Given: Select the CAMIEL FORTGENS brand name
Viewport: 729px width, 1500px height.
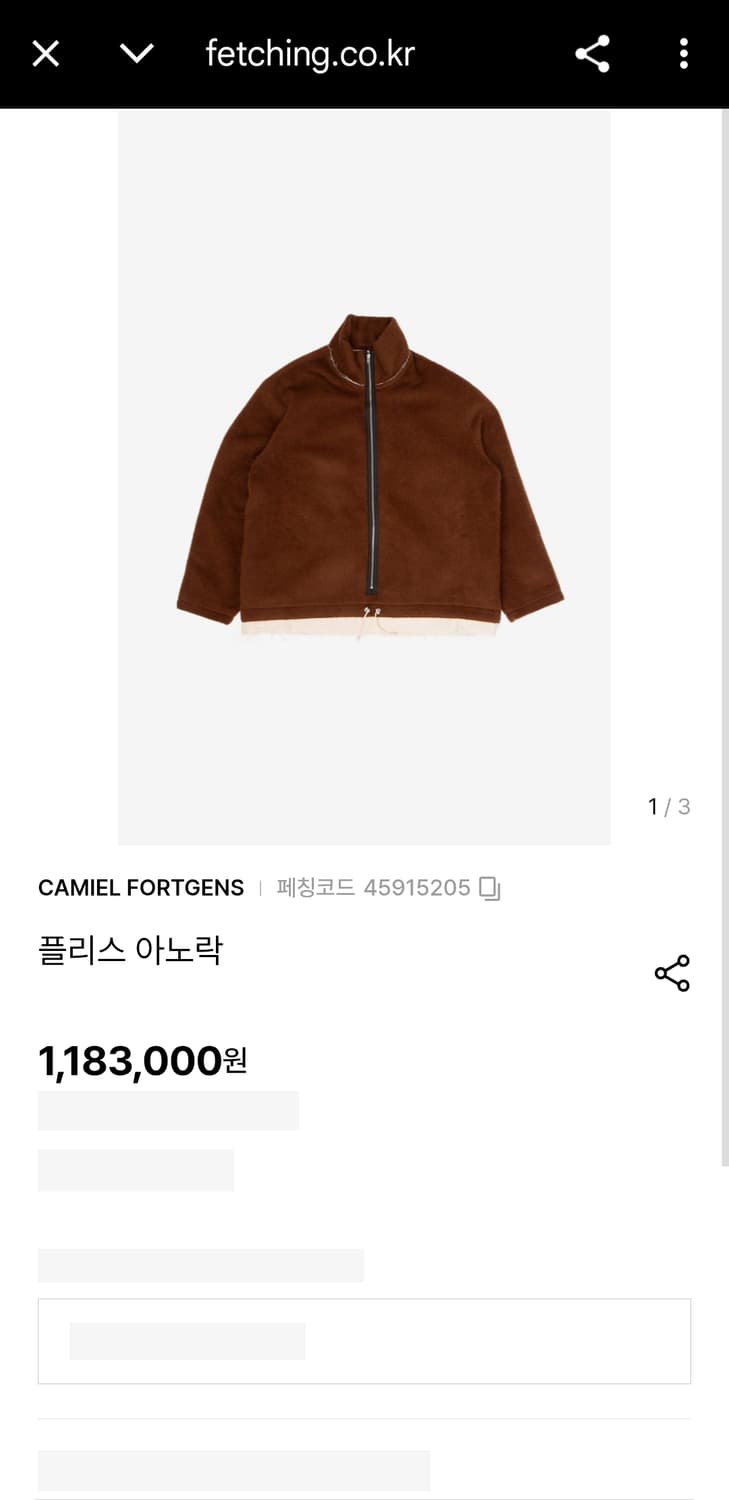Looking at the screenshot, I should click(x=140, y=887).
